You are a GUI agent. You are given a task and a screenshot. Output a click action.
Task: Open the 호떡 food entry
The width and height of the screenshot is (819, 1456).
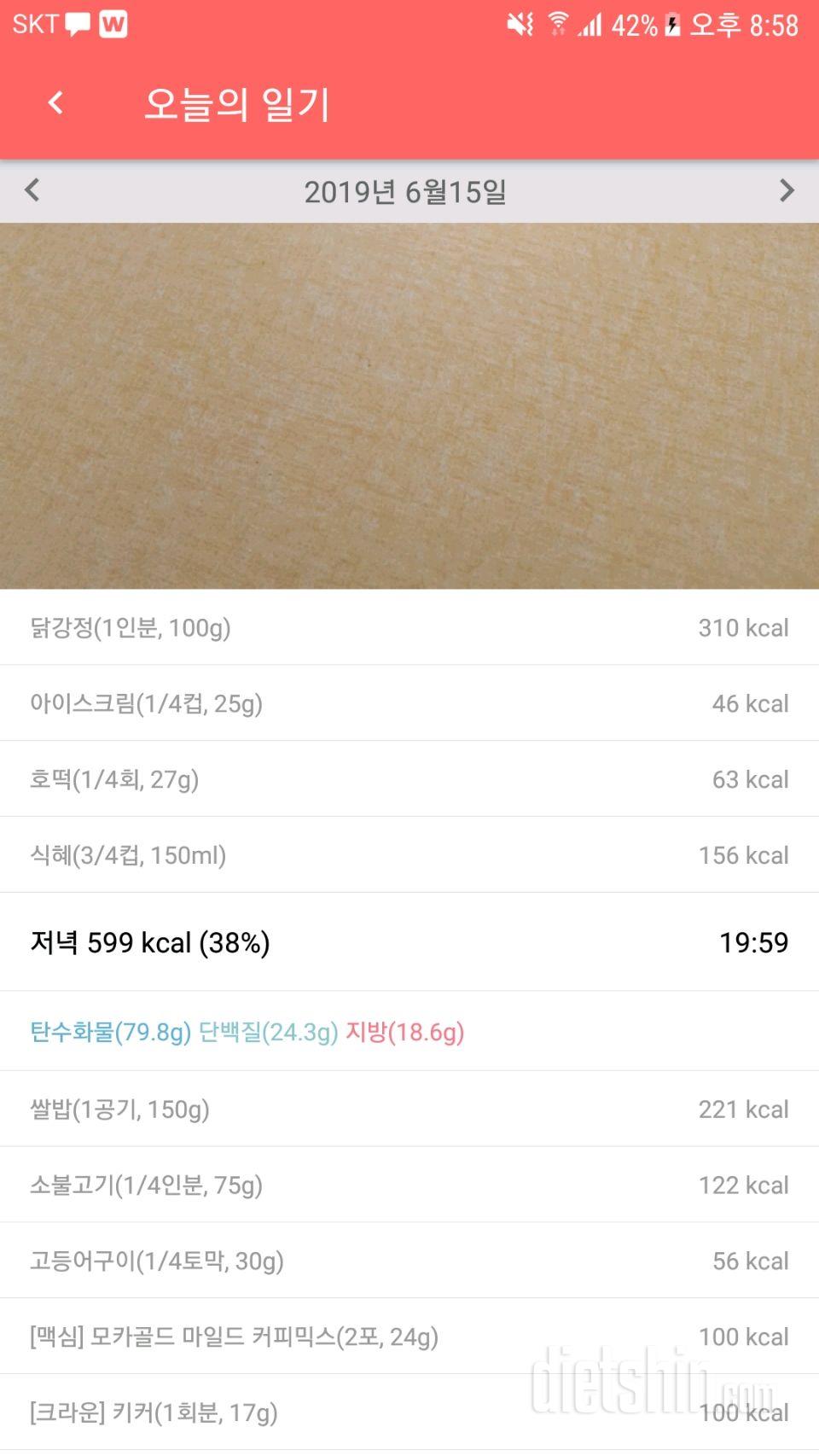pyautogui.click(x=409, y=780)
